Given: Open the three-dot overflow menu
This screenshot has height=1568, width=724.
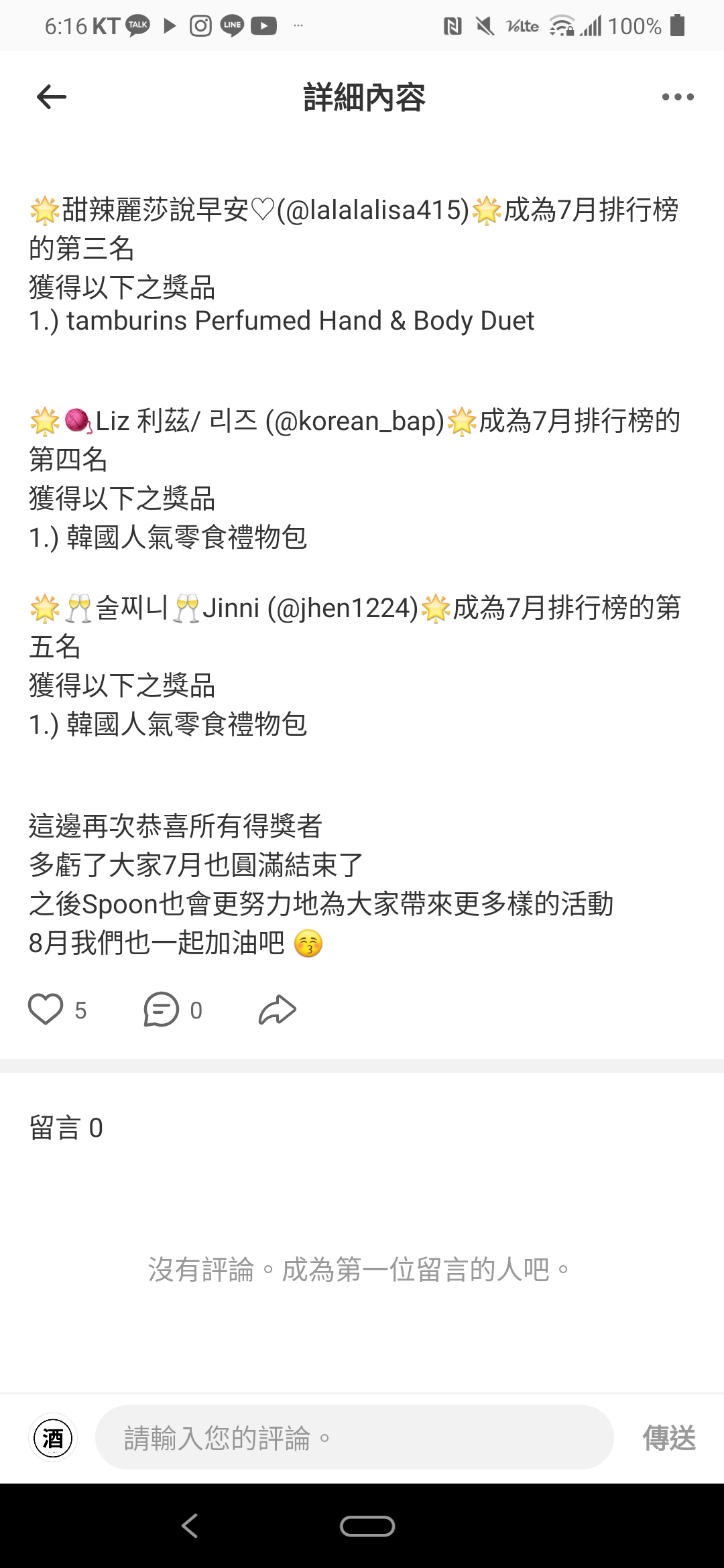Looking at the screenshot, I should click(677, 97).
